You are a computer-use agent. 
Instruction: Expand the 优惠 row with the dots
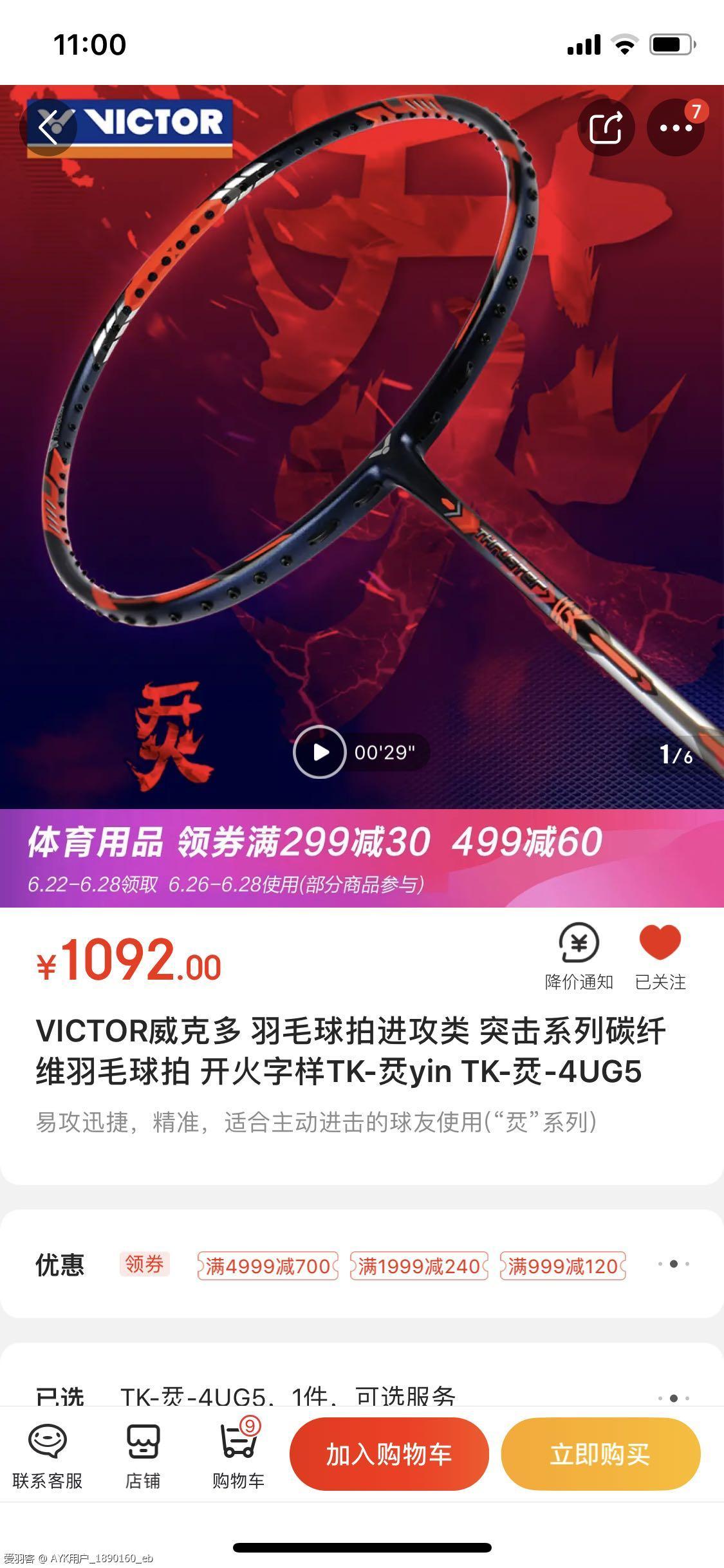pos(673,1264)
